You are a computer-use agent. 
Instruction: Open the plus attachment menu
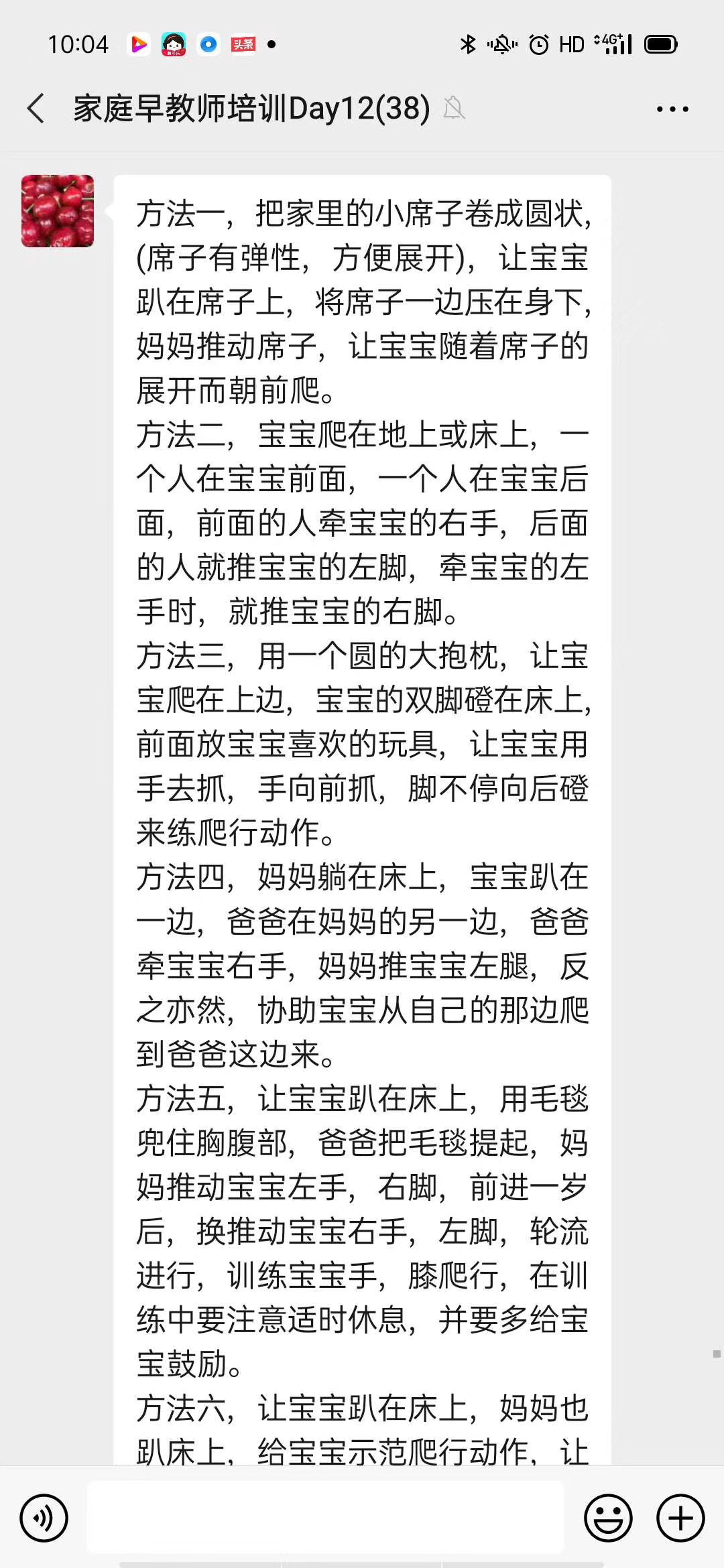pos(680,1518)
